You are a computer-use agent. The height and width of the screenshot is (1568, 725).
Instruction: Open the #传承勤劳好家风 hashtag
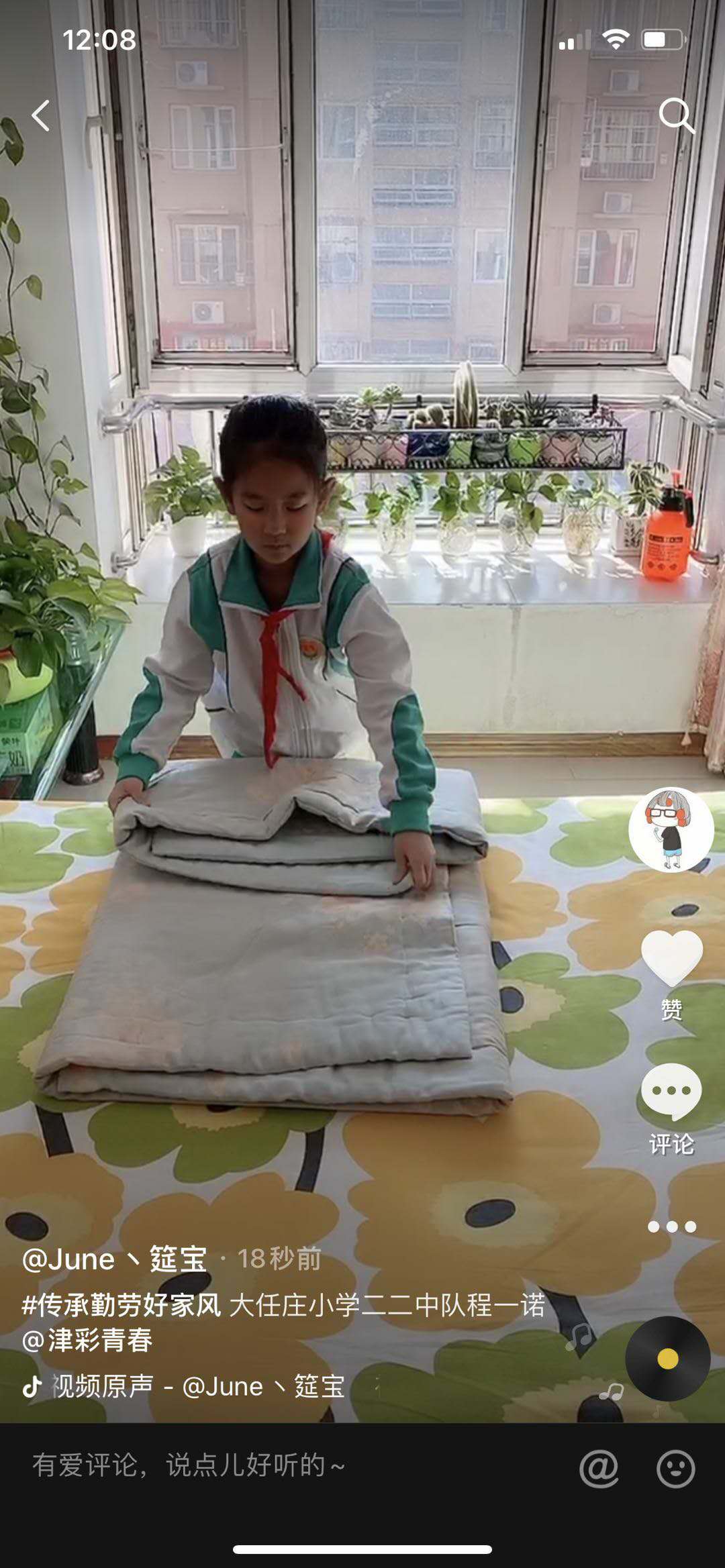click(122, 1305)
